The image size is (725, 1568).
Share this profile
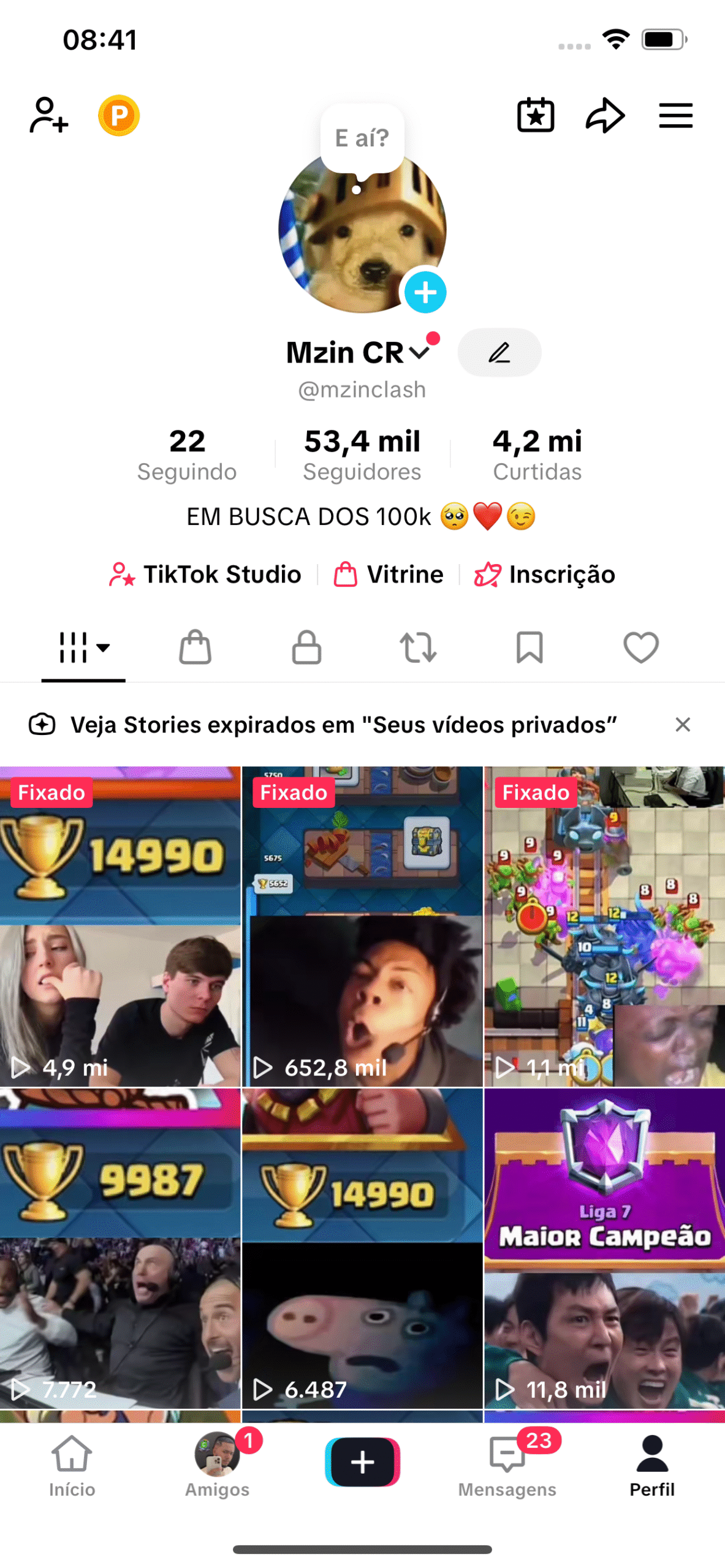point(605,115)
